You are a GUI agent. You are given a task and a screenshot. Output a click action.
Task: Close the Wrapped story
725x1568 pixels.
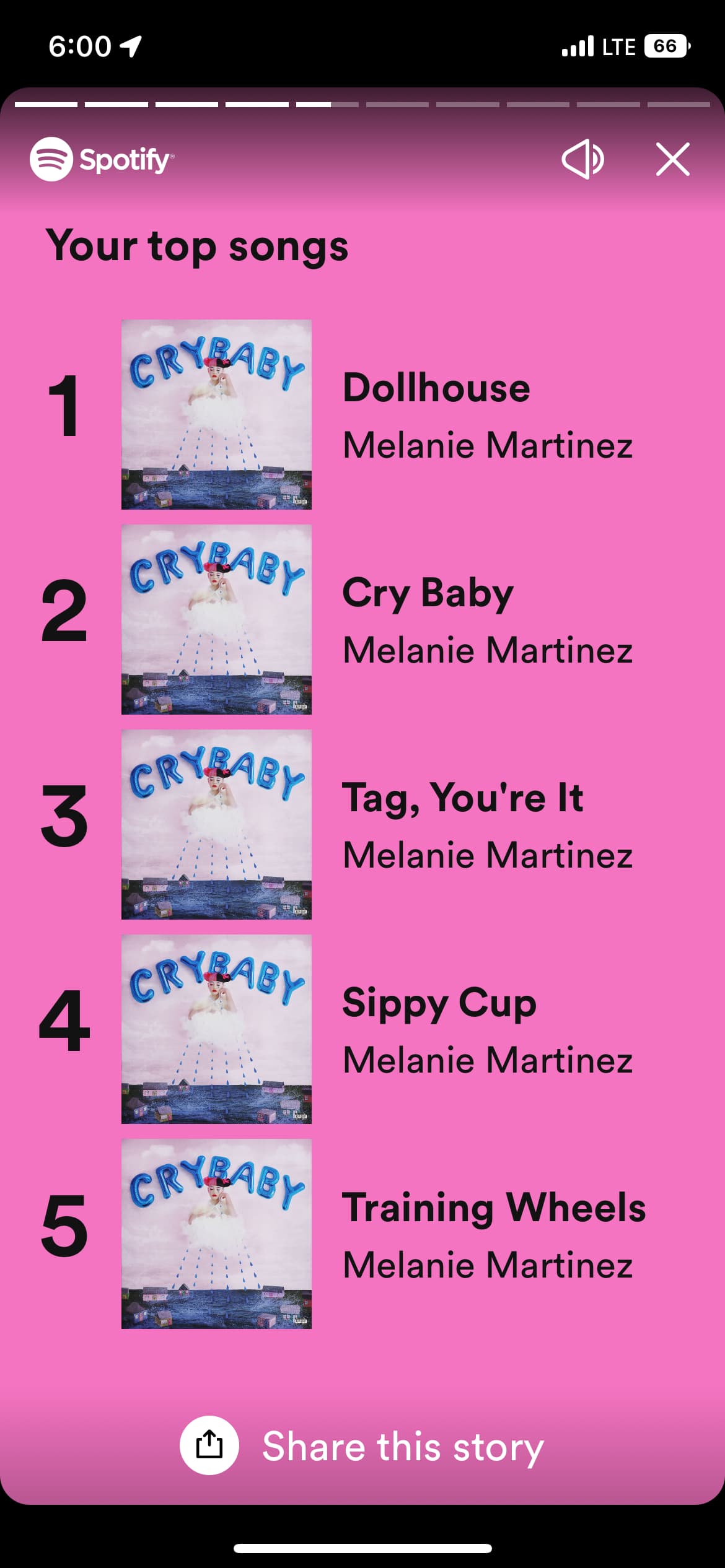(x=672, y=159)
